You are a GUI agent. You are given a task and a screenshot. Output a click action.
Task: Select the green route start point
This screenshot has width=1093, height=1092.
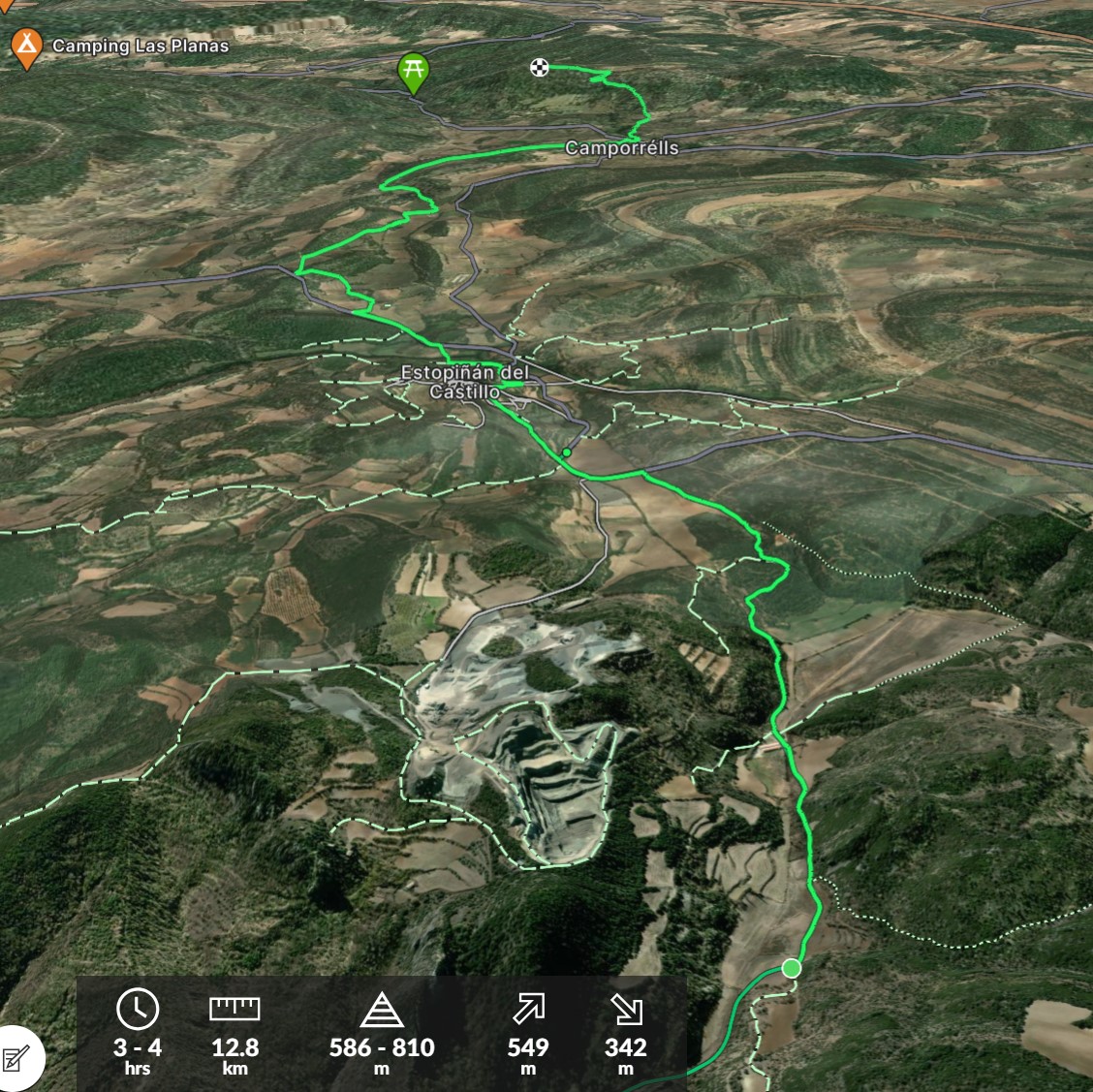[x=792, y=968]
